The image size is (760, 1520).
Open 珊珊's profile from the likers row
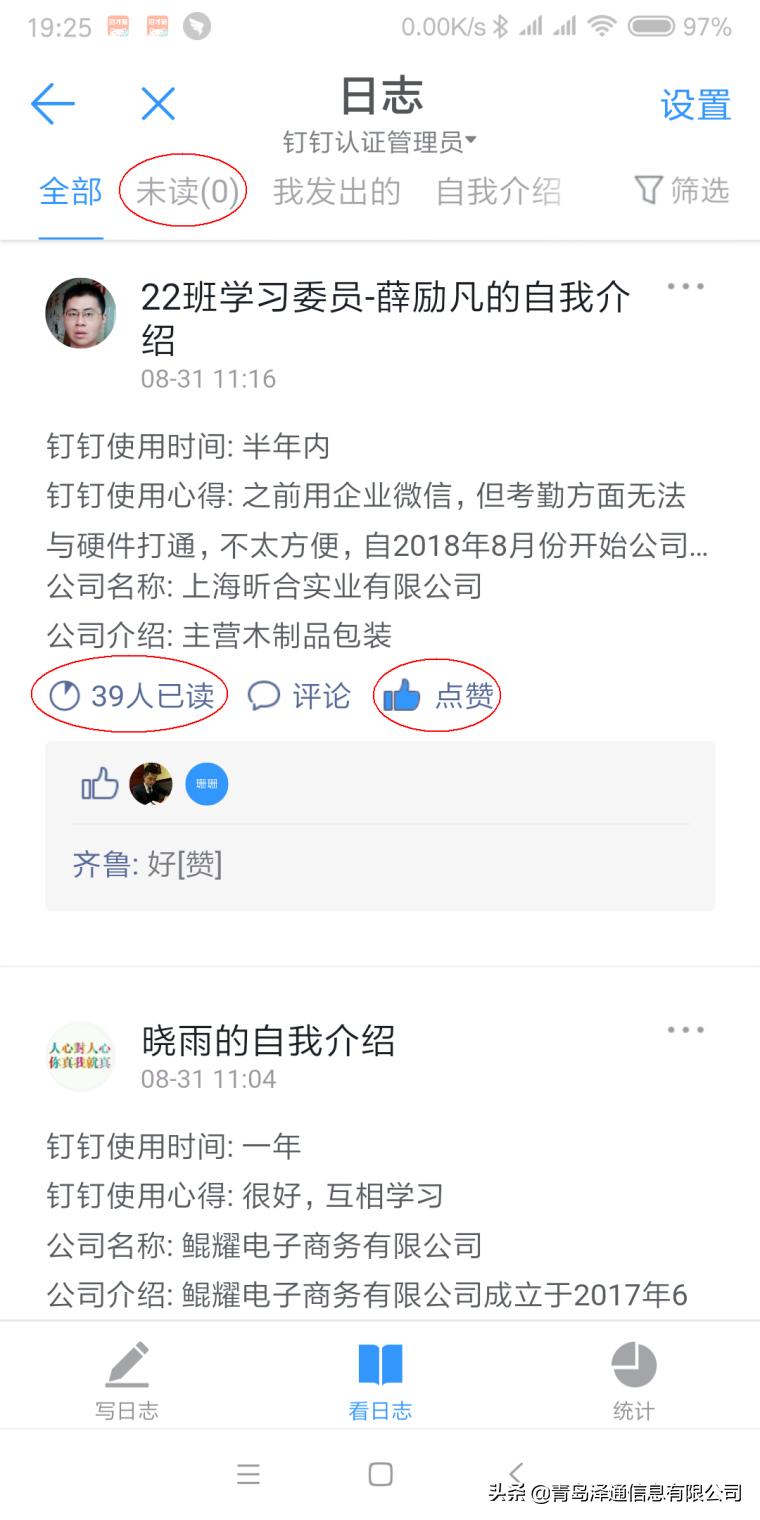click(x=207, y=784)
